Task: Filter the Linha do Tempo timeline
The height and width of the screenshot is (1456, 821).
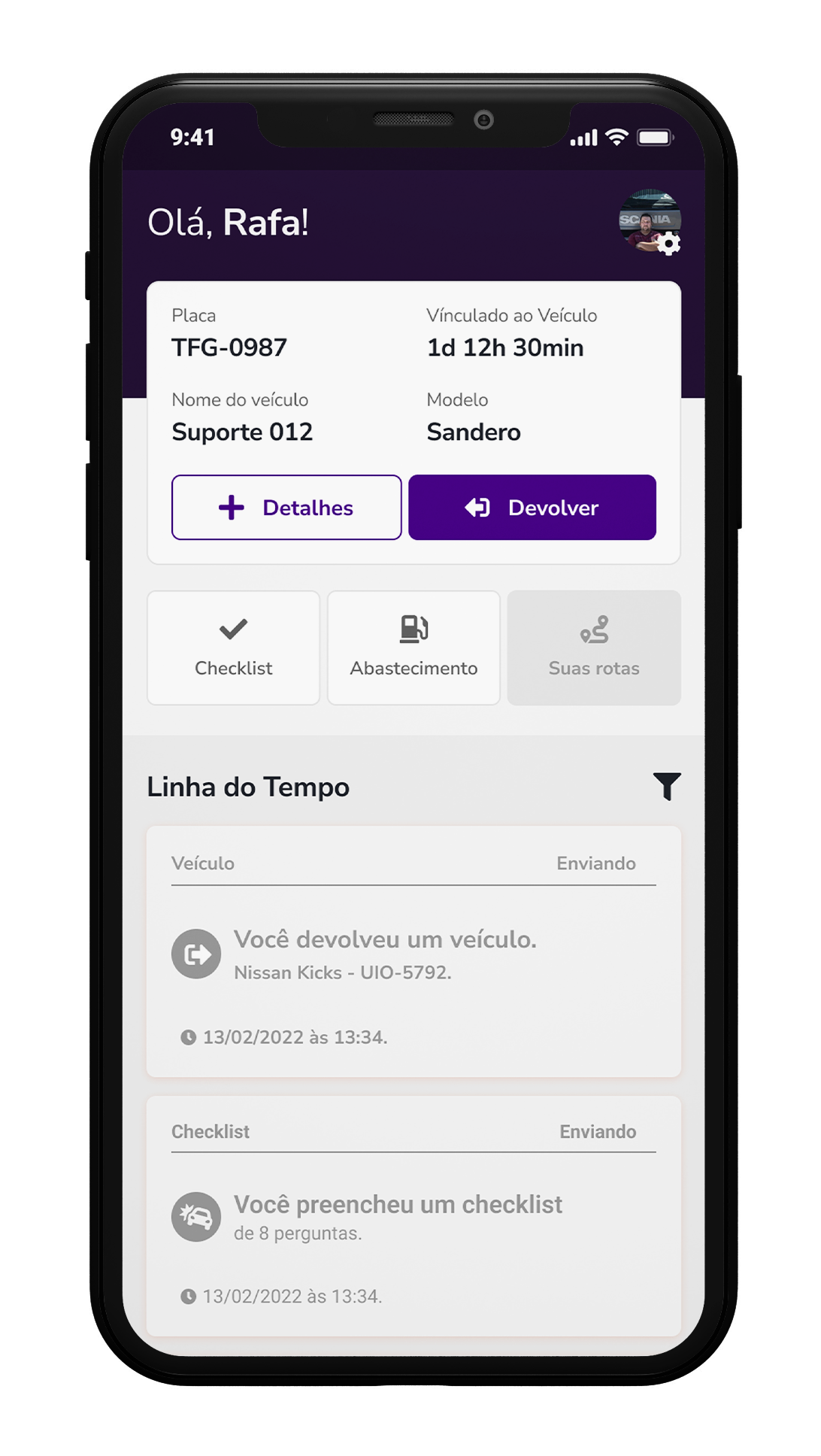Action: 666,786
